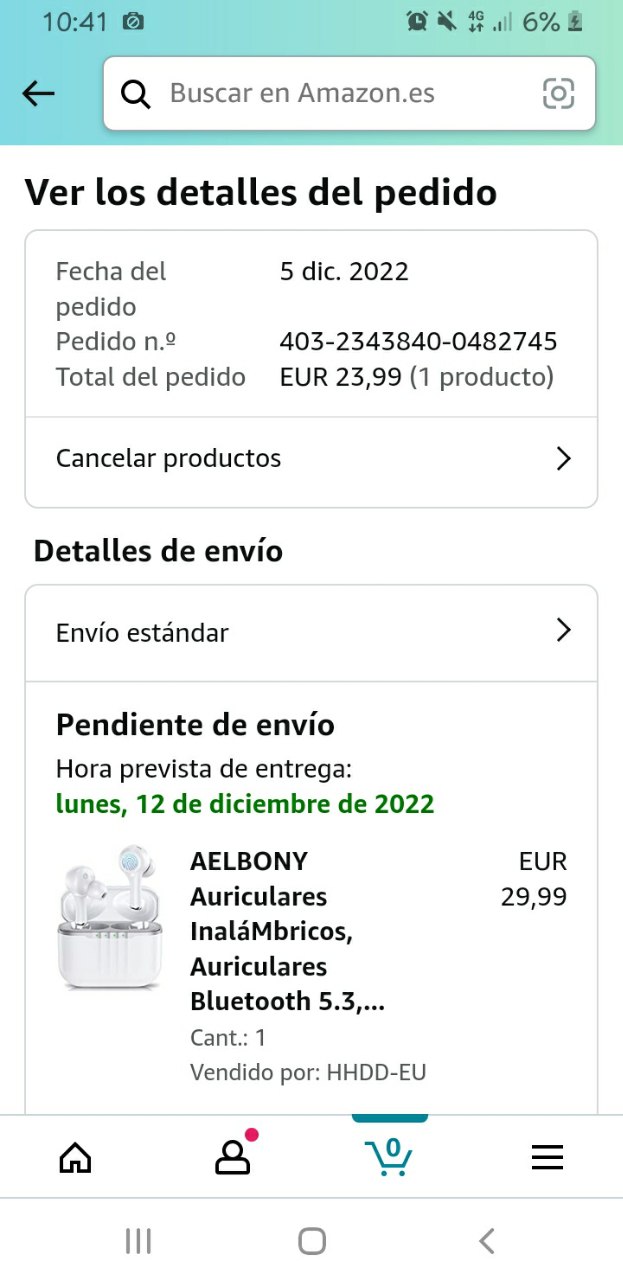Open Cancelar productos
Screen dimensions: 623x1280
(x=311, y=459)
